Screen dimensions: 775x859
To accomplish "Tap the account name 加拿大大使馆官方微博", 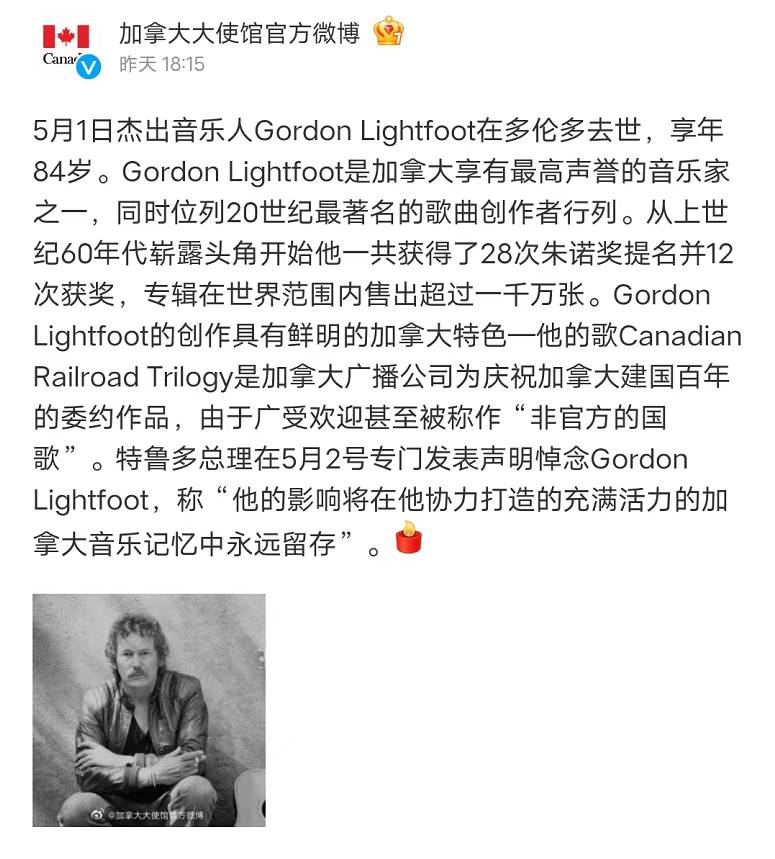I will tap(238, 33).
